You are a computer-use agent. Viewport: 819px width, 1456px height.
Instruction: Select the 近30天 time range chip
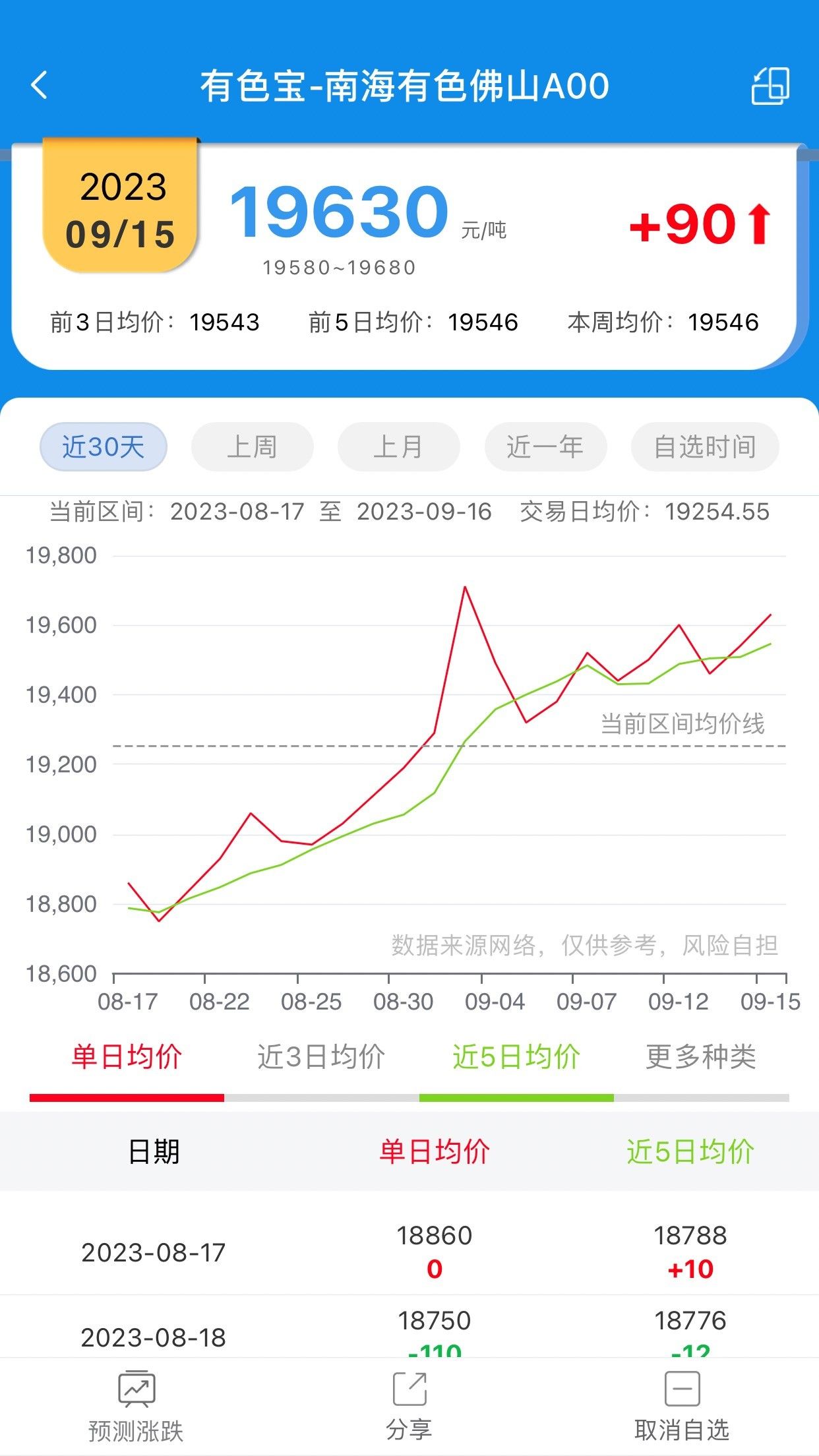(x=104, y=446)
